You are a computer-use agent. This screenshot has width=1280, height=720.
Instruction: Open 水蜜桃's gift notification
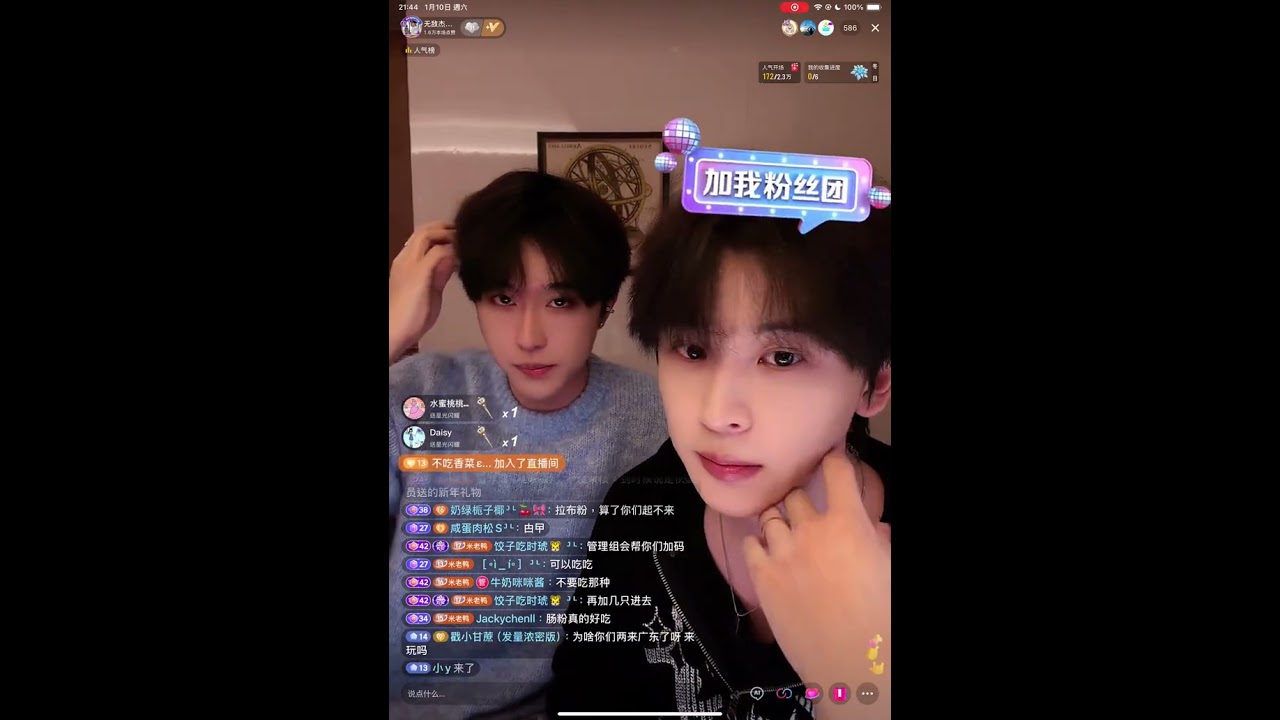coord(447,408)
